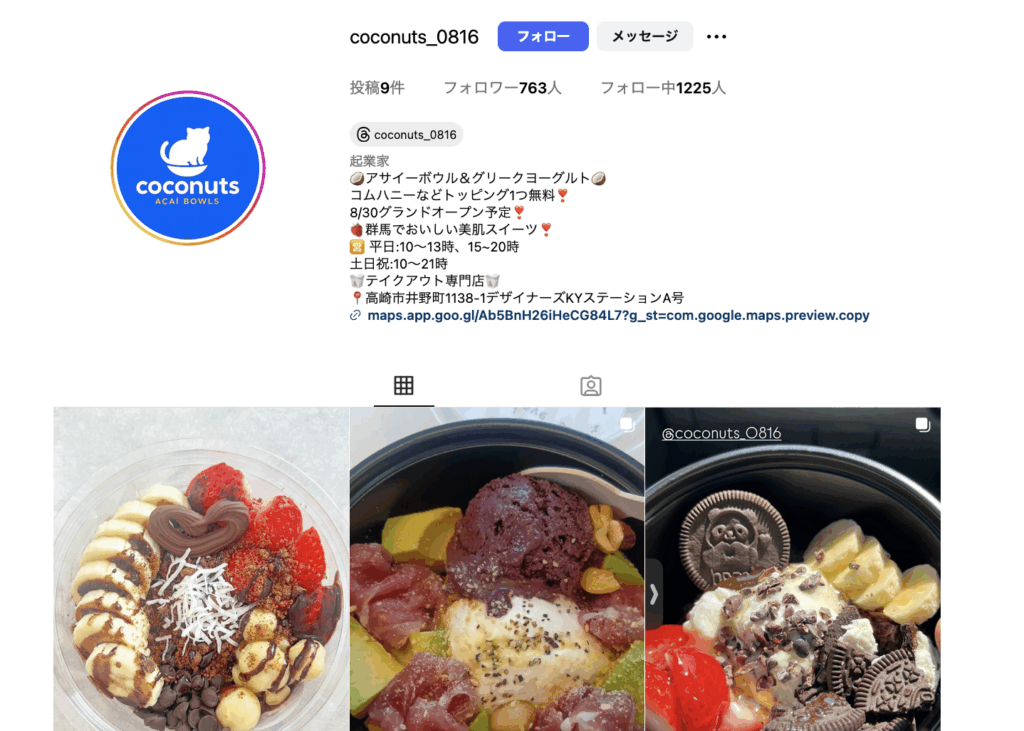Open the strawberry banana acai bowl post
Viewport: 1024px width, 731px height.
pos(201,570)
